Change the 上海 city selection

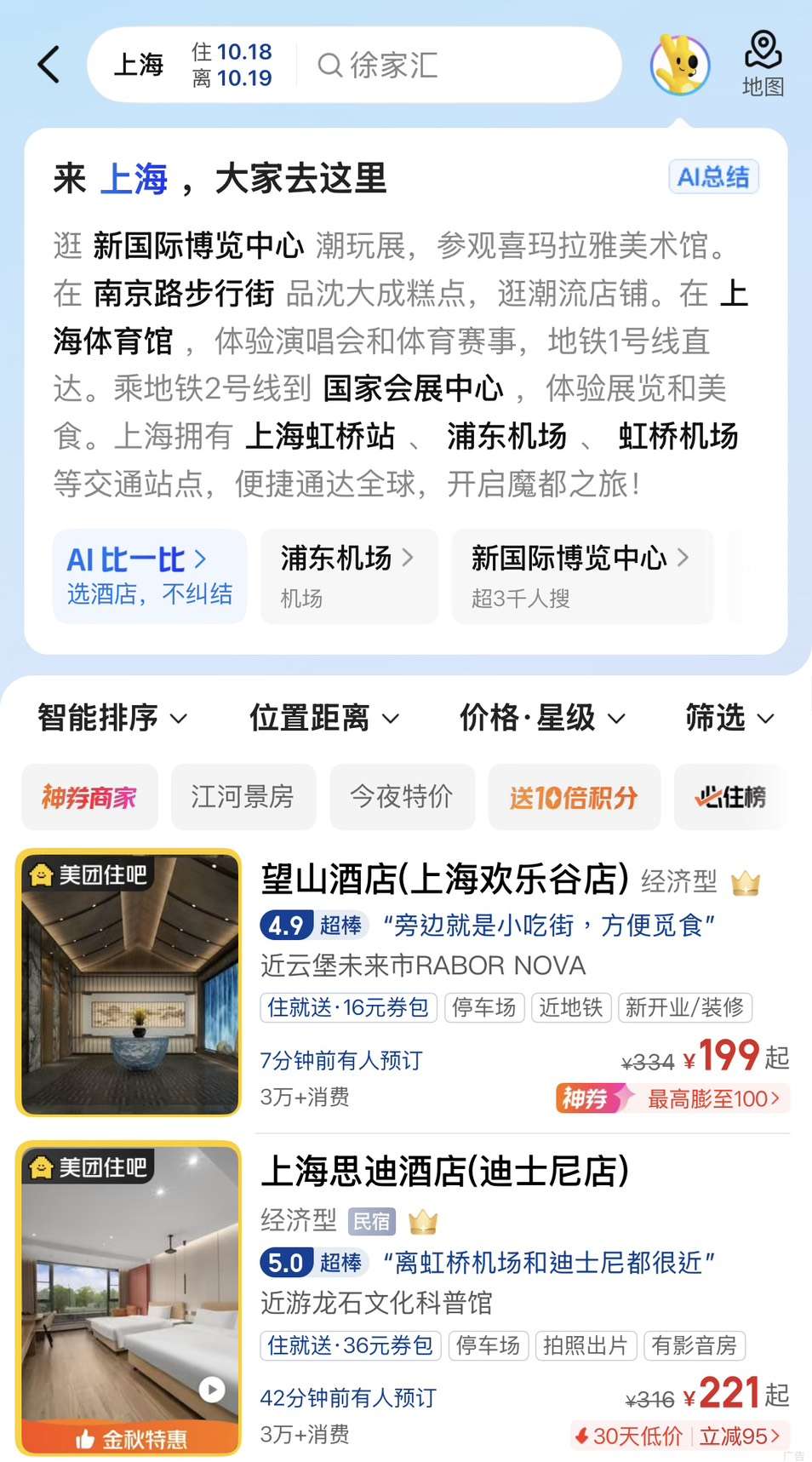[x=139, y=65]
